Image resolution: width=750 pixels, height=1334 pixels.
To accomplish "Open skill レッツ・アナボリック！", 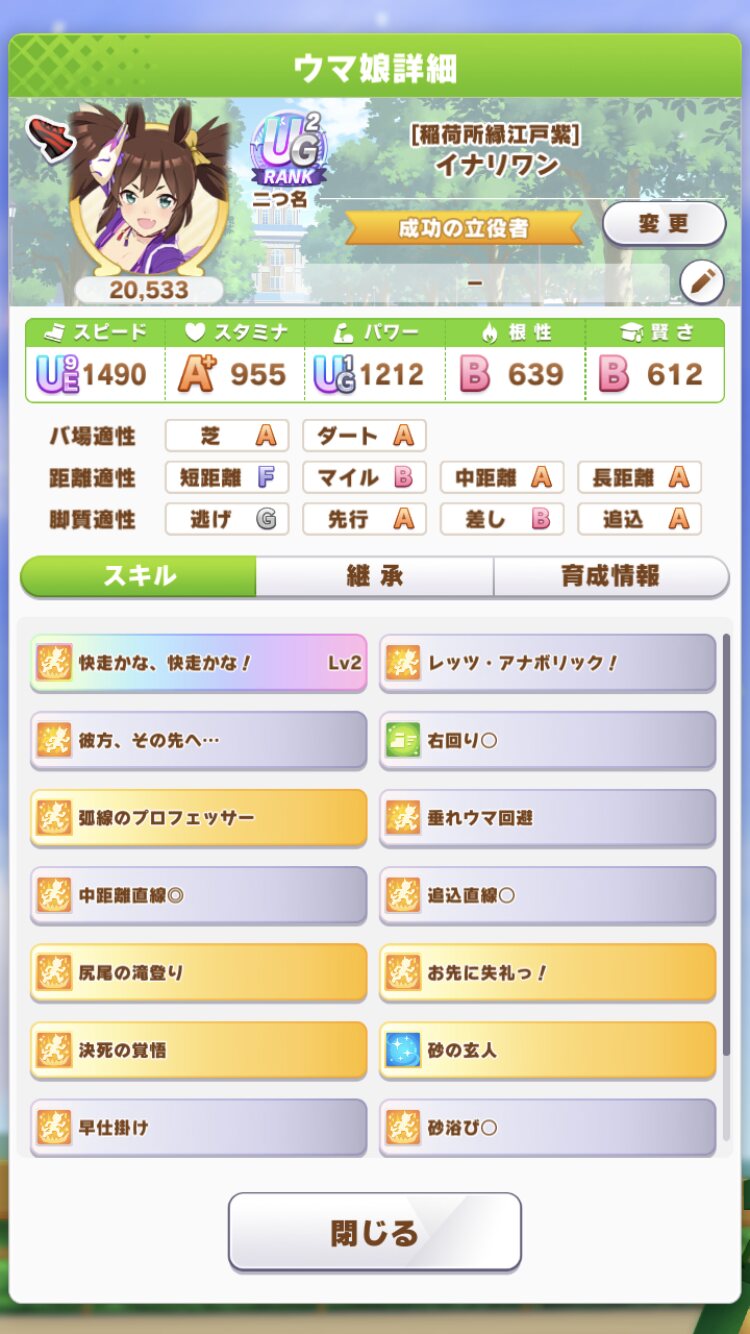I will 548,662.
